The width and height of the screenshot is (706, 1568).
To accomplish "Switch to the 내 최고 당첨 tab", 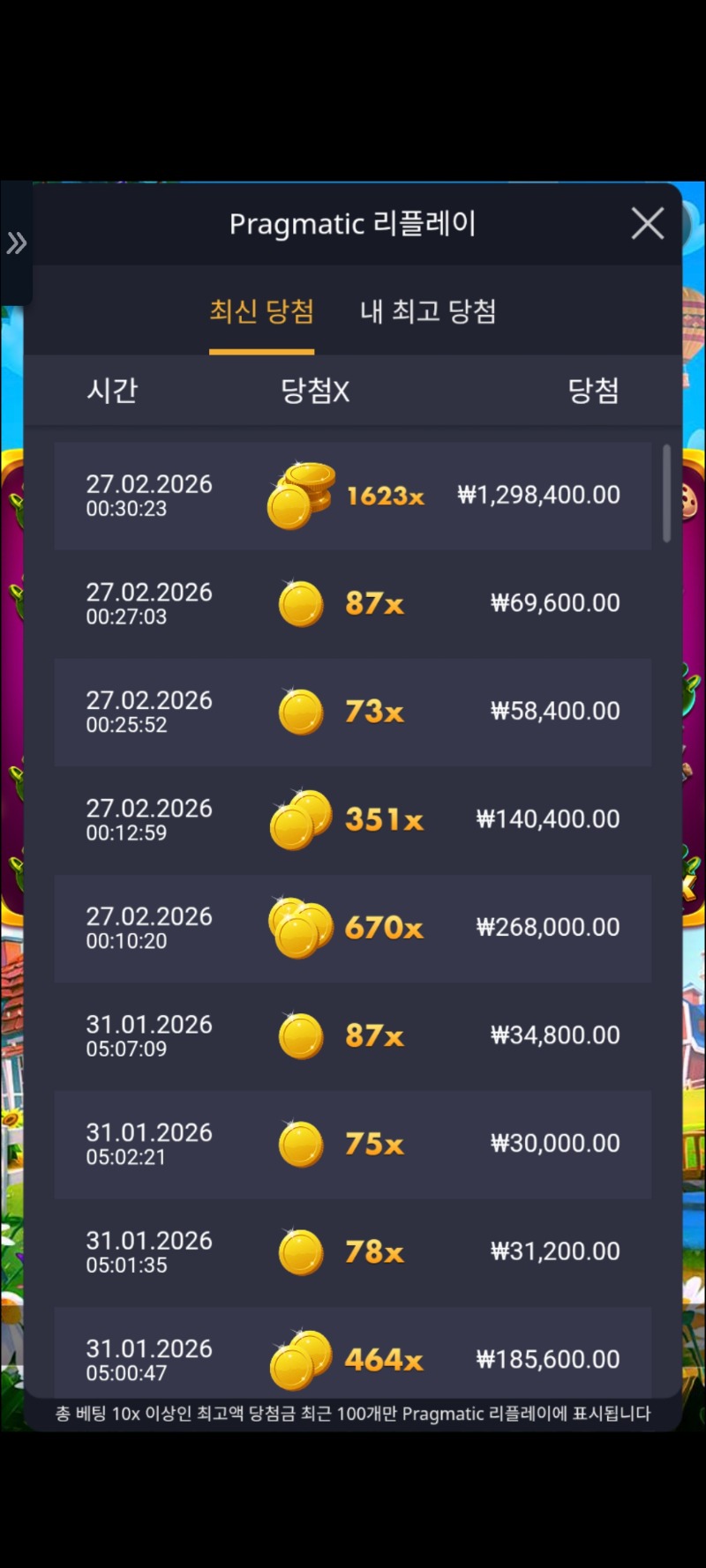I will 428,311.
